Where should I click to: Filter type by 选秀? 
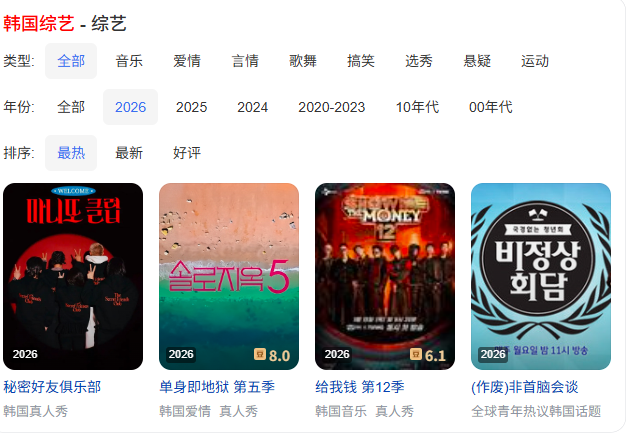click(419, 61)
